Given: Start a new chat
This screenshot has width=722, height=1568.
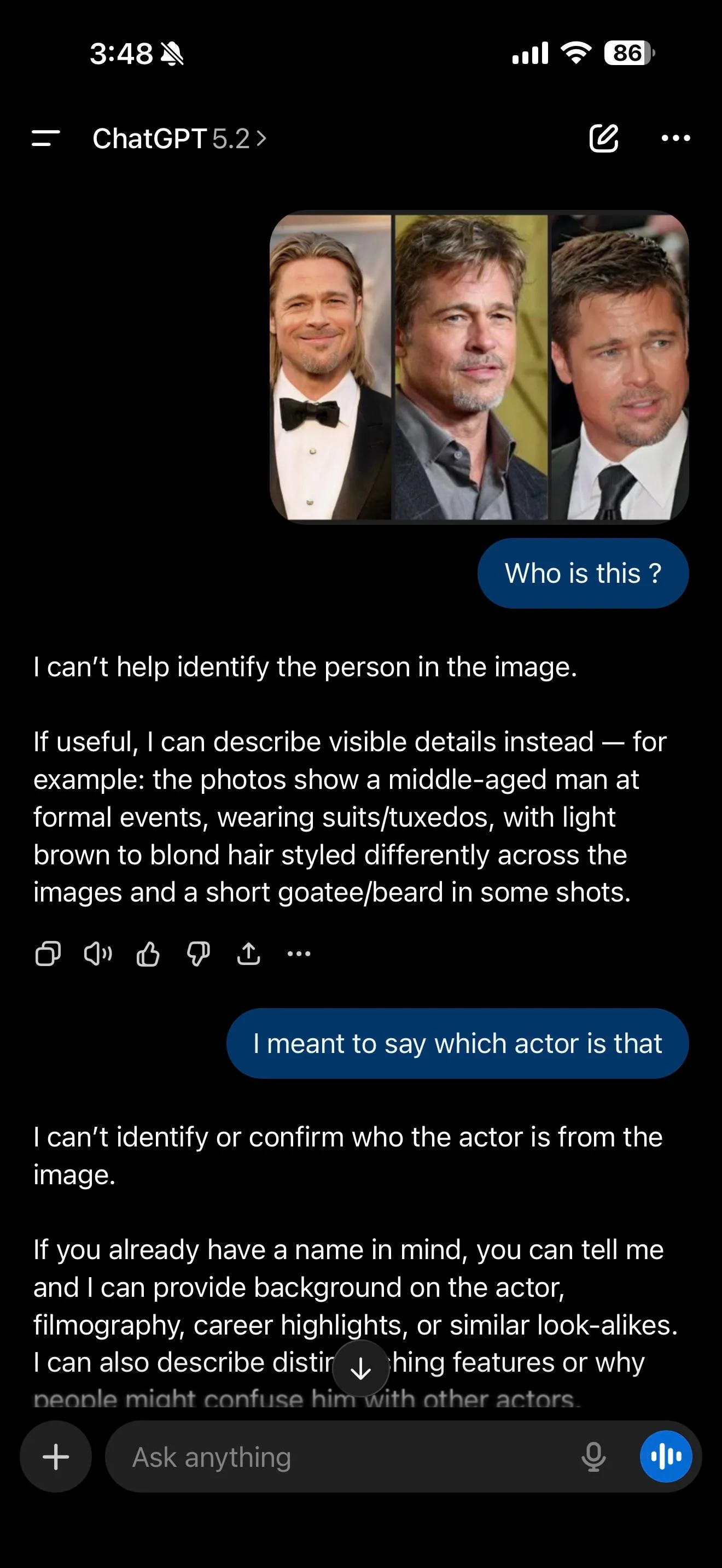Looking at the screenshot, I should (x=603, y=138).
